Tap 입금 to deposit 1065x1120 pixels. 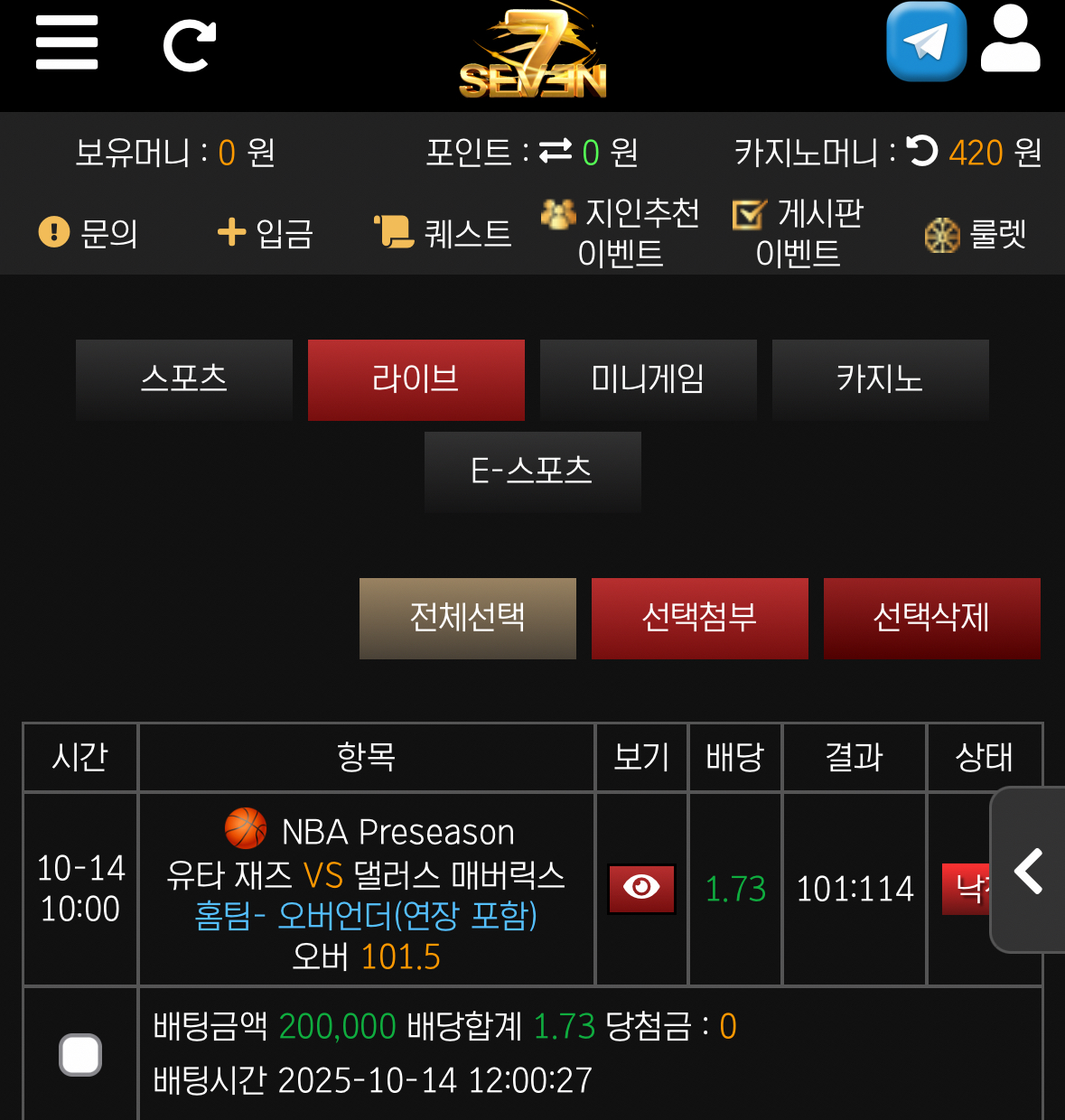[x=266, y=233]
